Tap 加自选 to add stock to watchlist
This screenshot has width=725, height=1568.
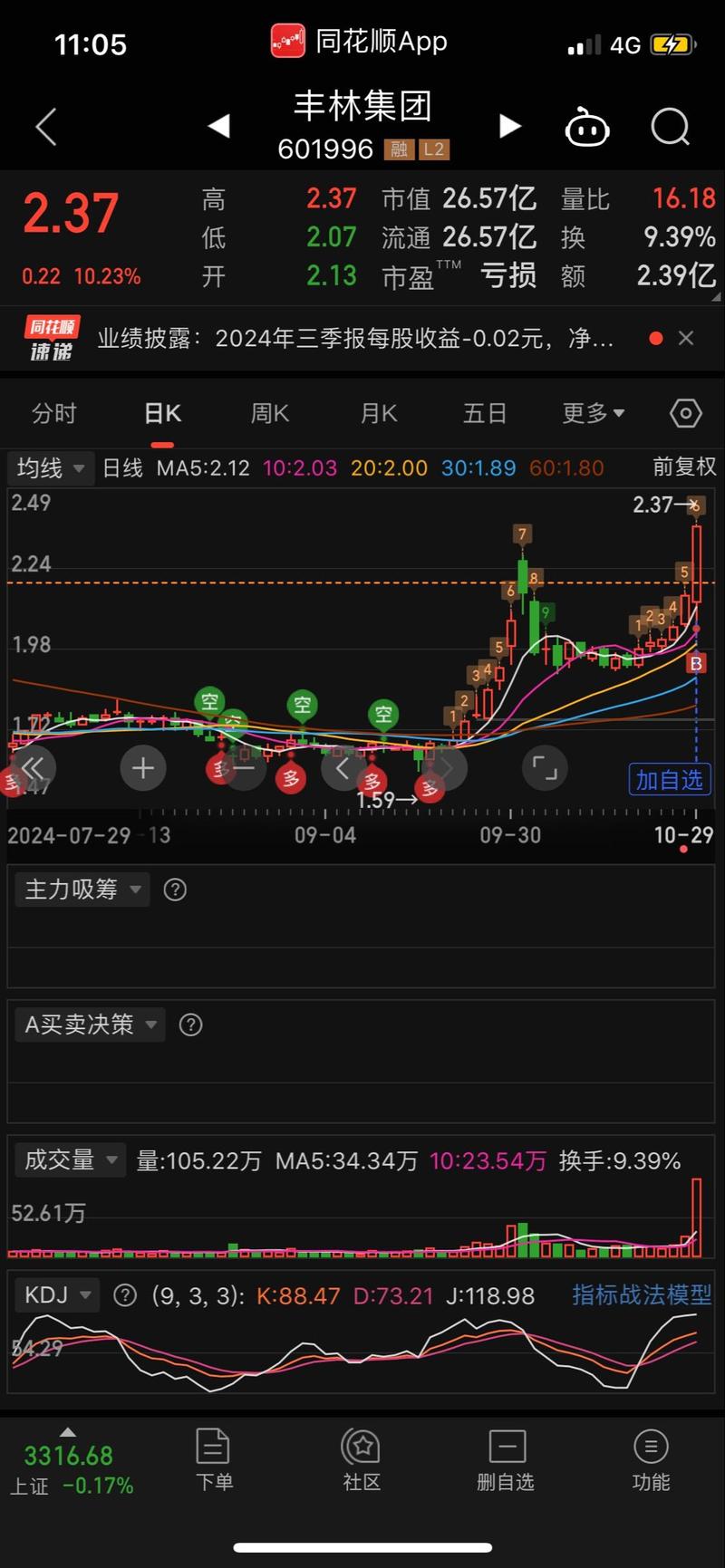coord(670,779)
